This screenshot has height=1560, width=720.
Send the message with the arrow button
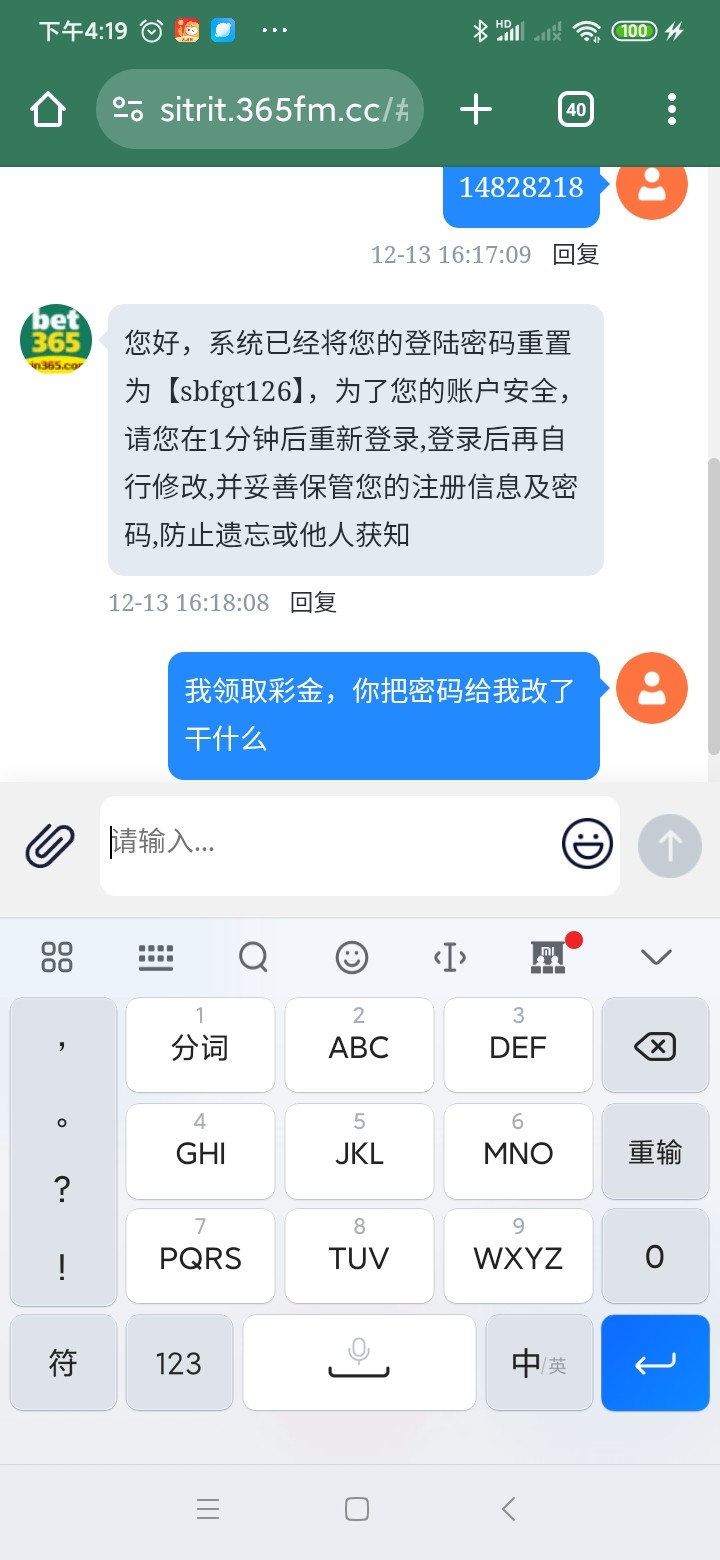click(669, 846)
